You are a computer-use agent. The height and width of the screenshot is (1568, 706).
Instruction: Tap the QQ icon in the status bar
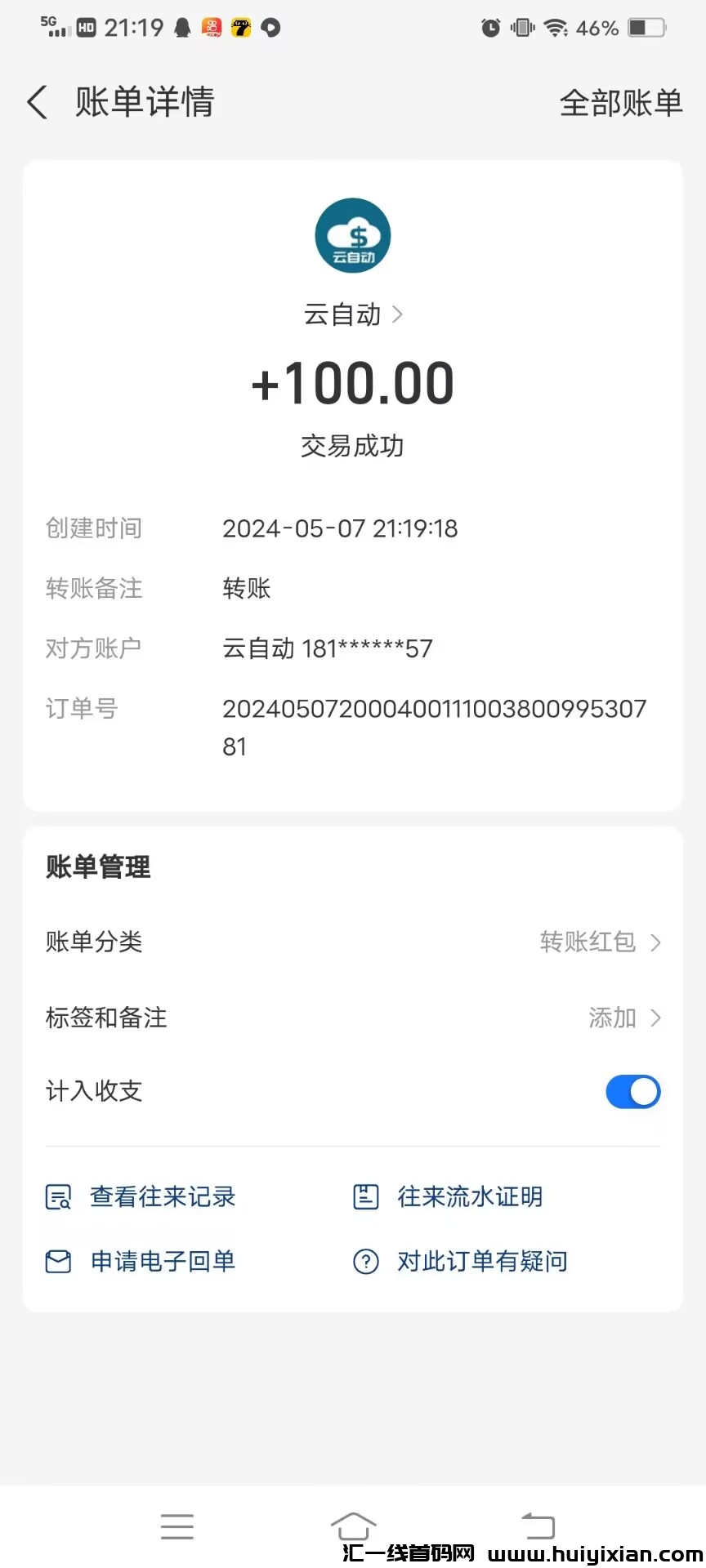(181, 27)
